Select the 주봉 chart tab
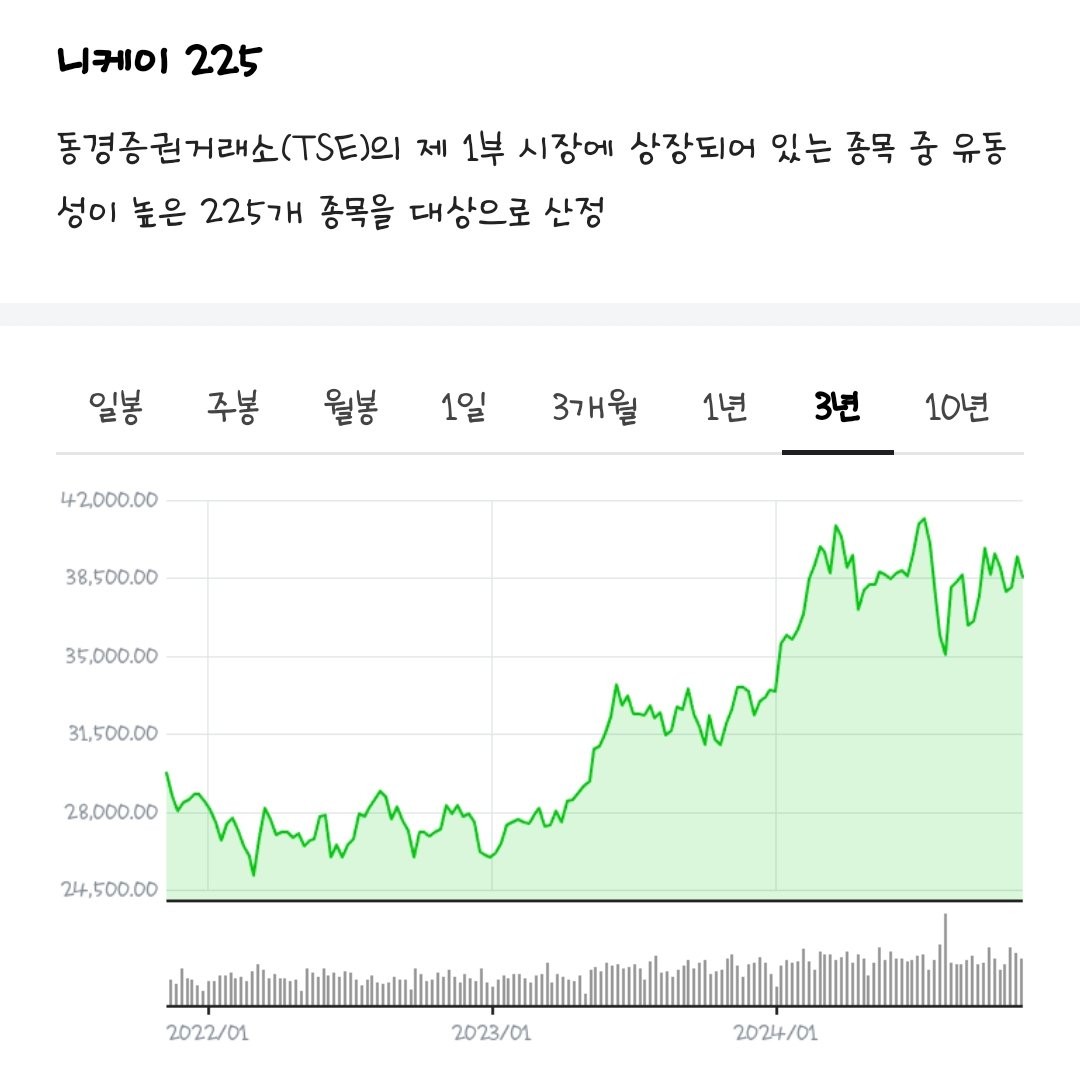Viewport: 1080px width, 1081px height. [x=233, y=409]
